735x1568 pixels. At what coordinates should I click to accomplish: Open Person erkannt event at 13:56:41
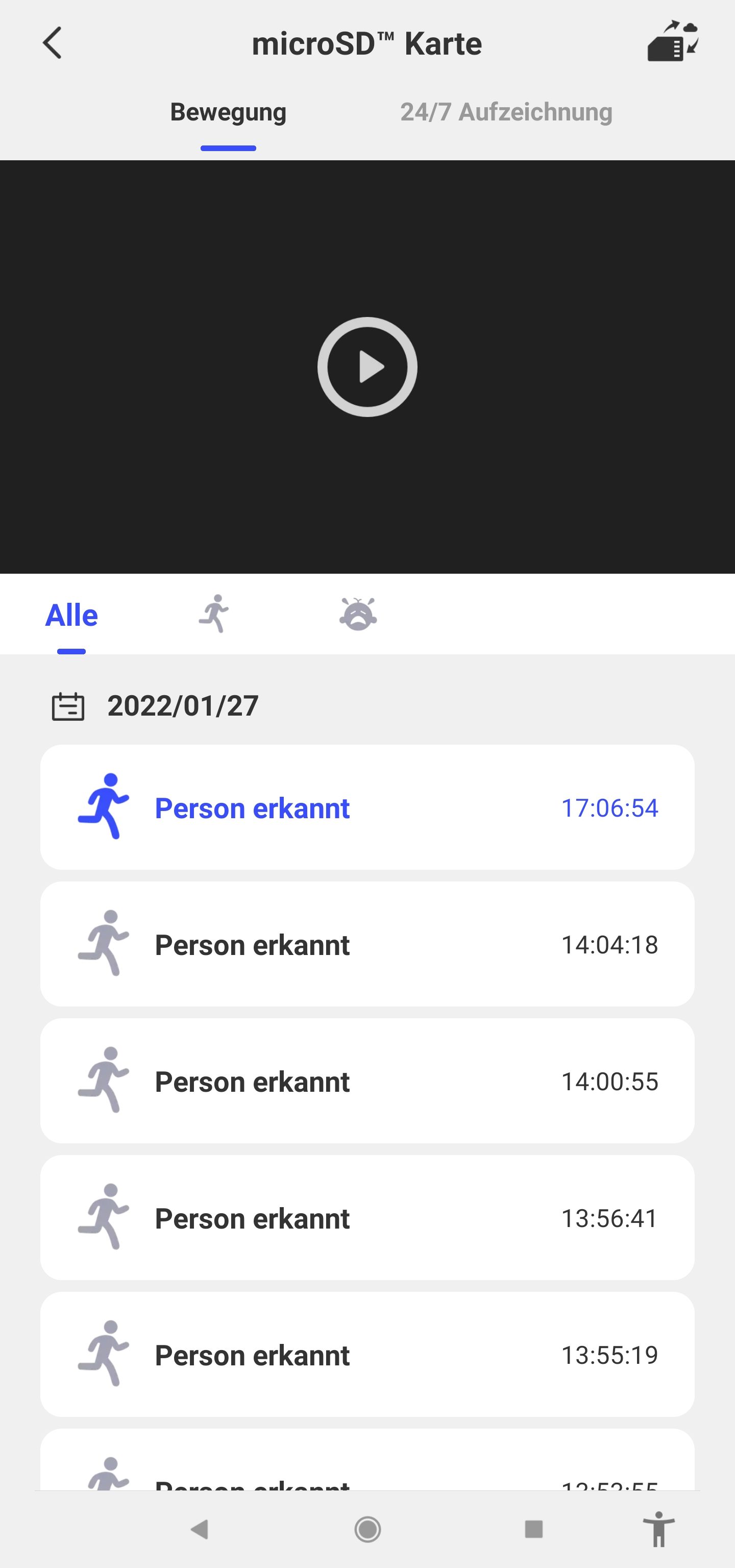tap(367, 1218)
